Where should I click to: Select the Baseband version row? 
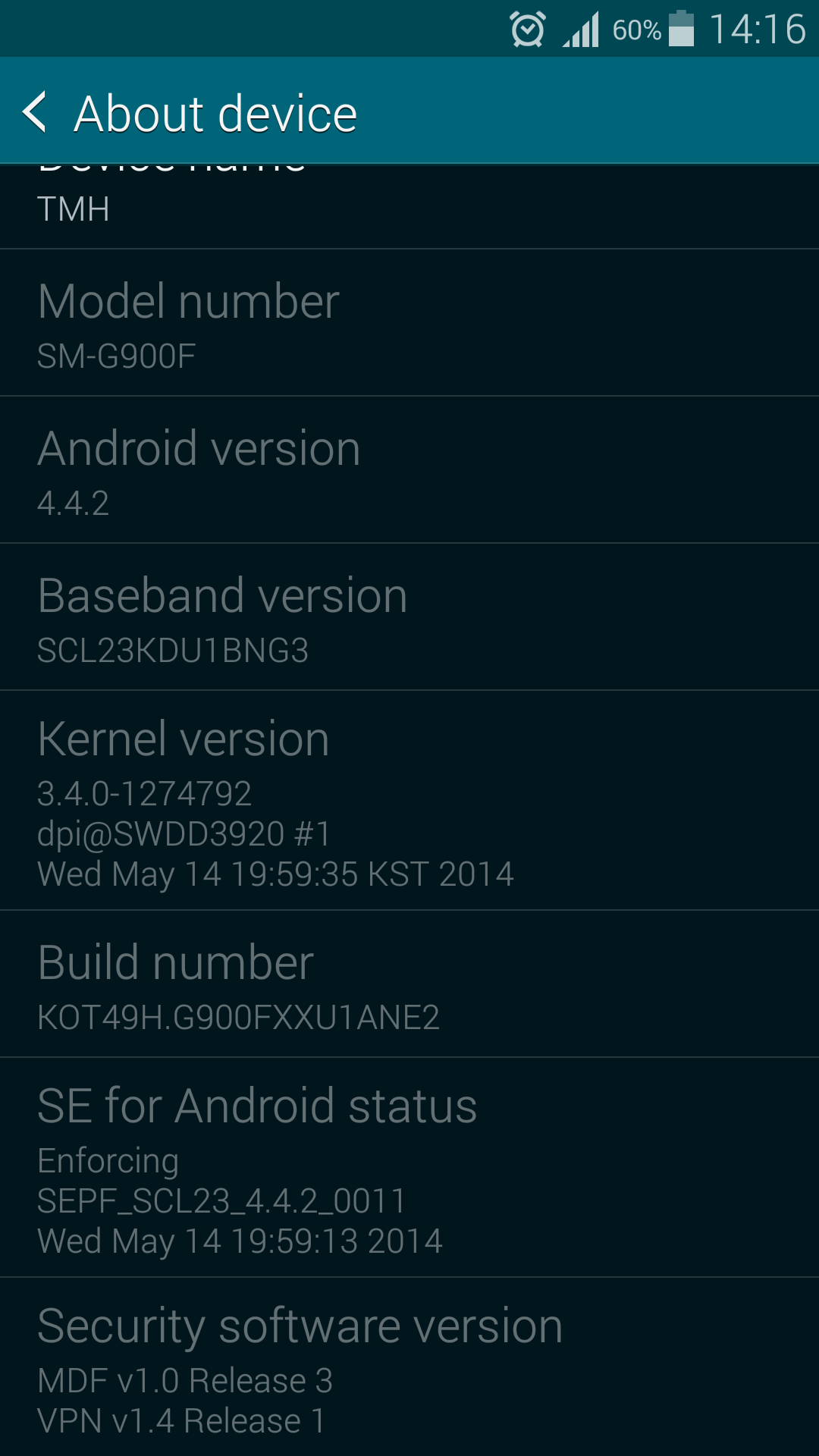pyautogui.click(x=409, y=617)
